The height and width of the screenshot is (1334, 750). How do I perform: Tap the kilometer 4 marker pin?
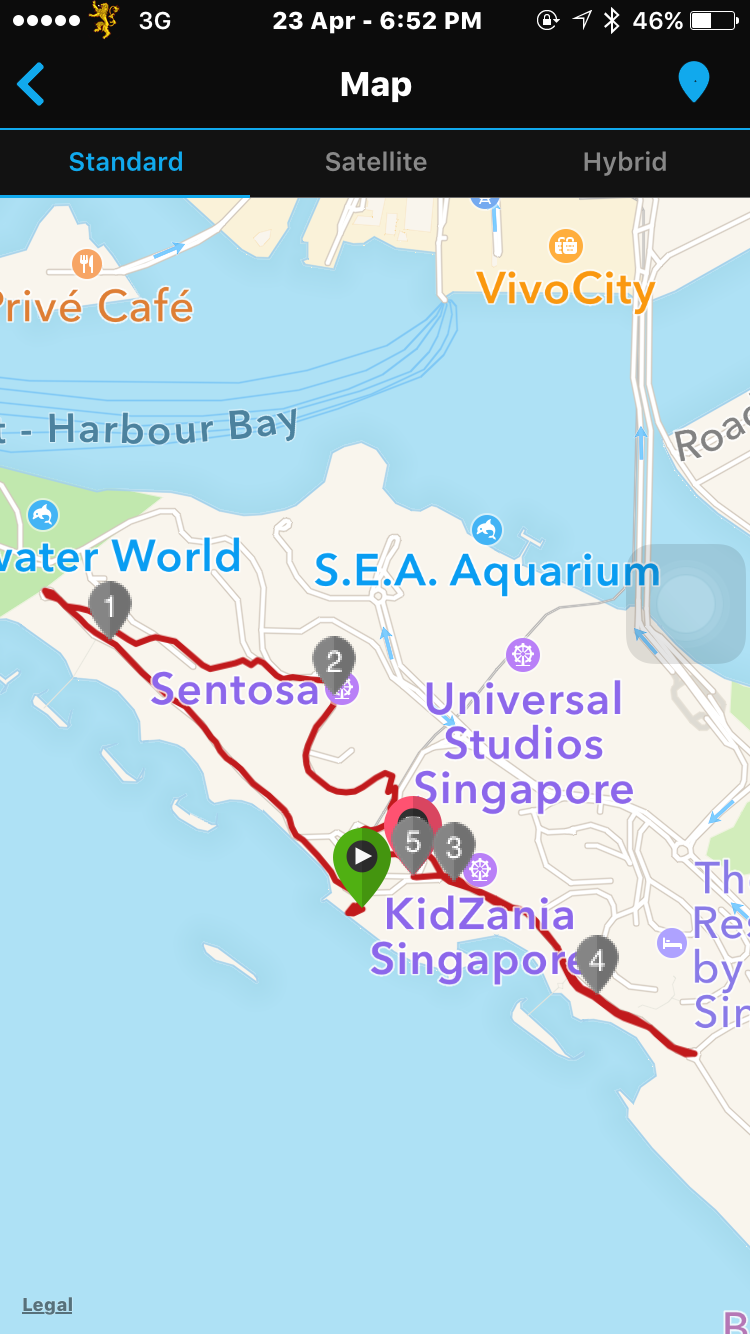[x=597, y=961]
